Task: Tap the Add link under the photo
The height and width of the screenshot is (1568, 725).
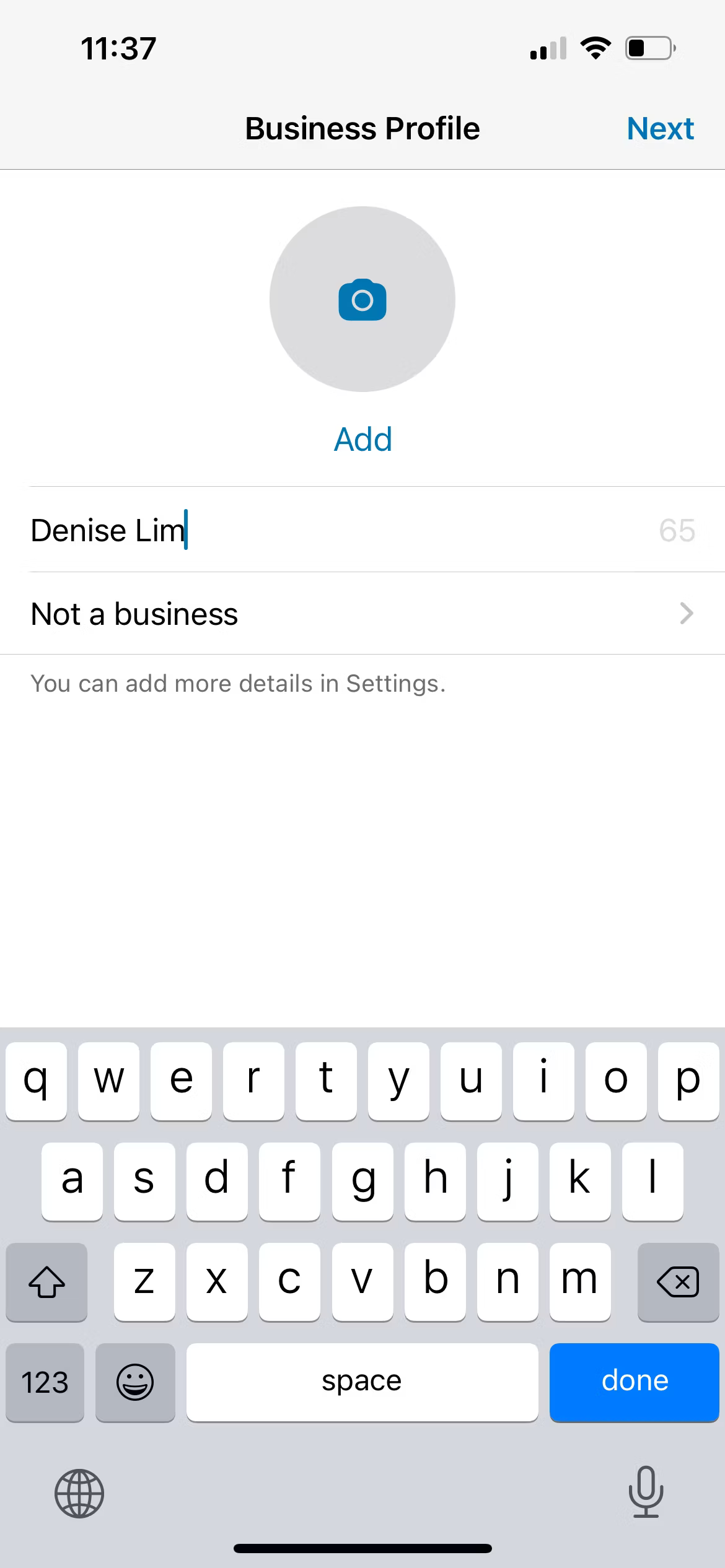Action: tap(362, 439)
